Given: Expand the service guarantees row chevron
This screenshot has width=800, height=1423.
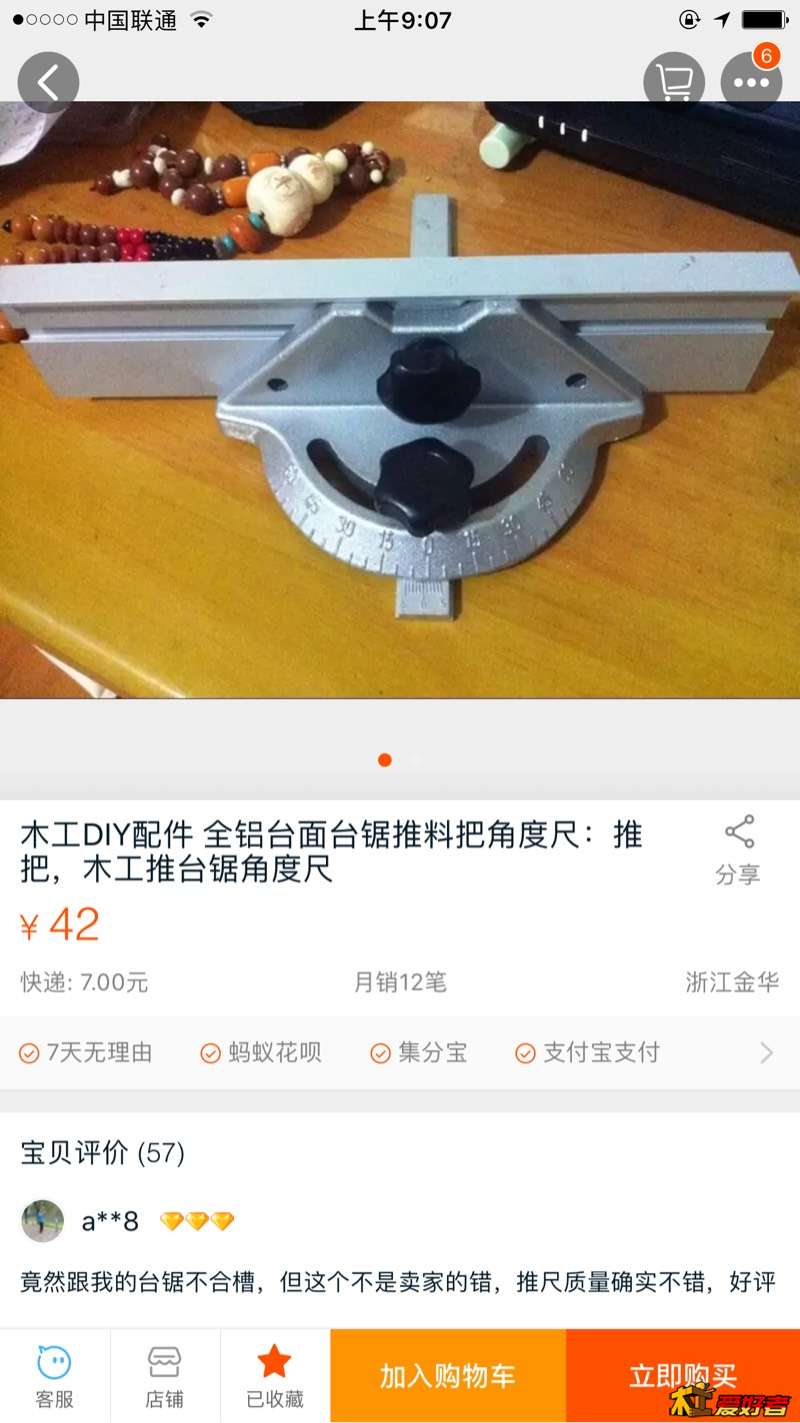Looking at the screenshot, I should [x=766, y=1052].
